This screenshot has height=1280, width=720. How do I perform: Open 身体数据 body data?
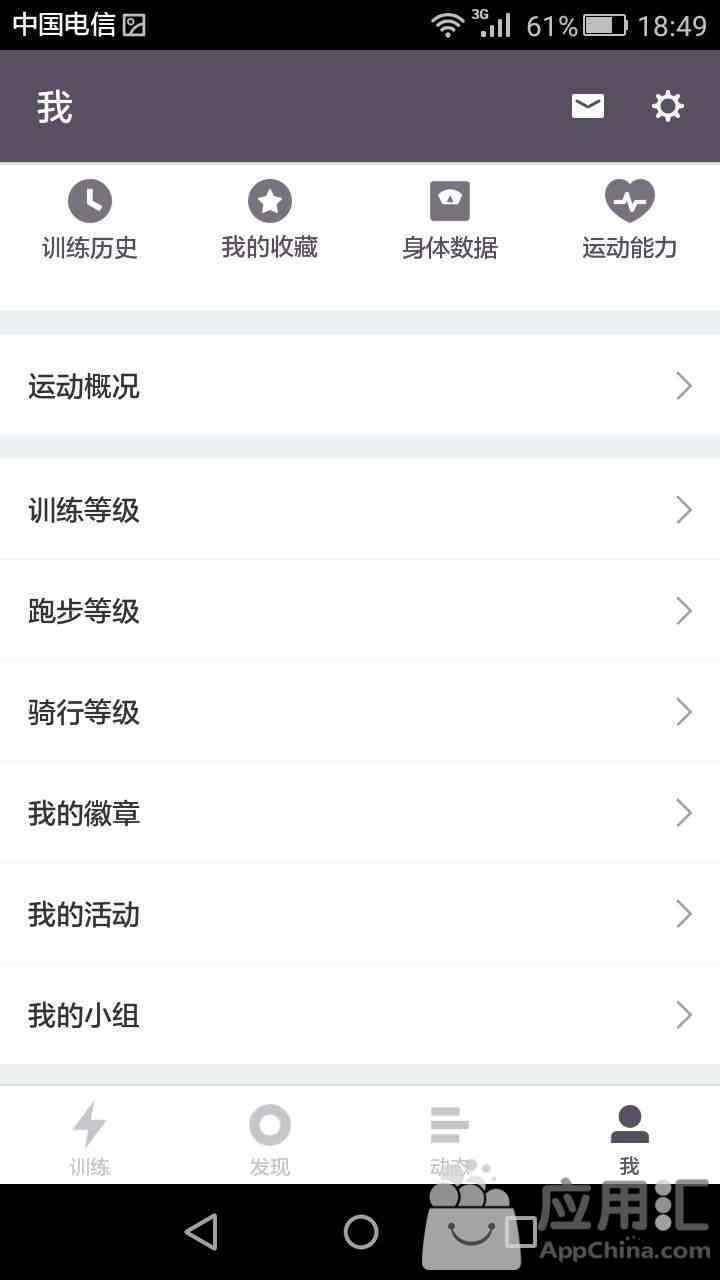pos(450,220)
